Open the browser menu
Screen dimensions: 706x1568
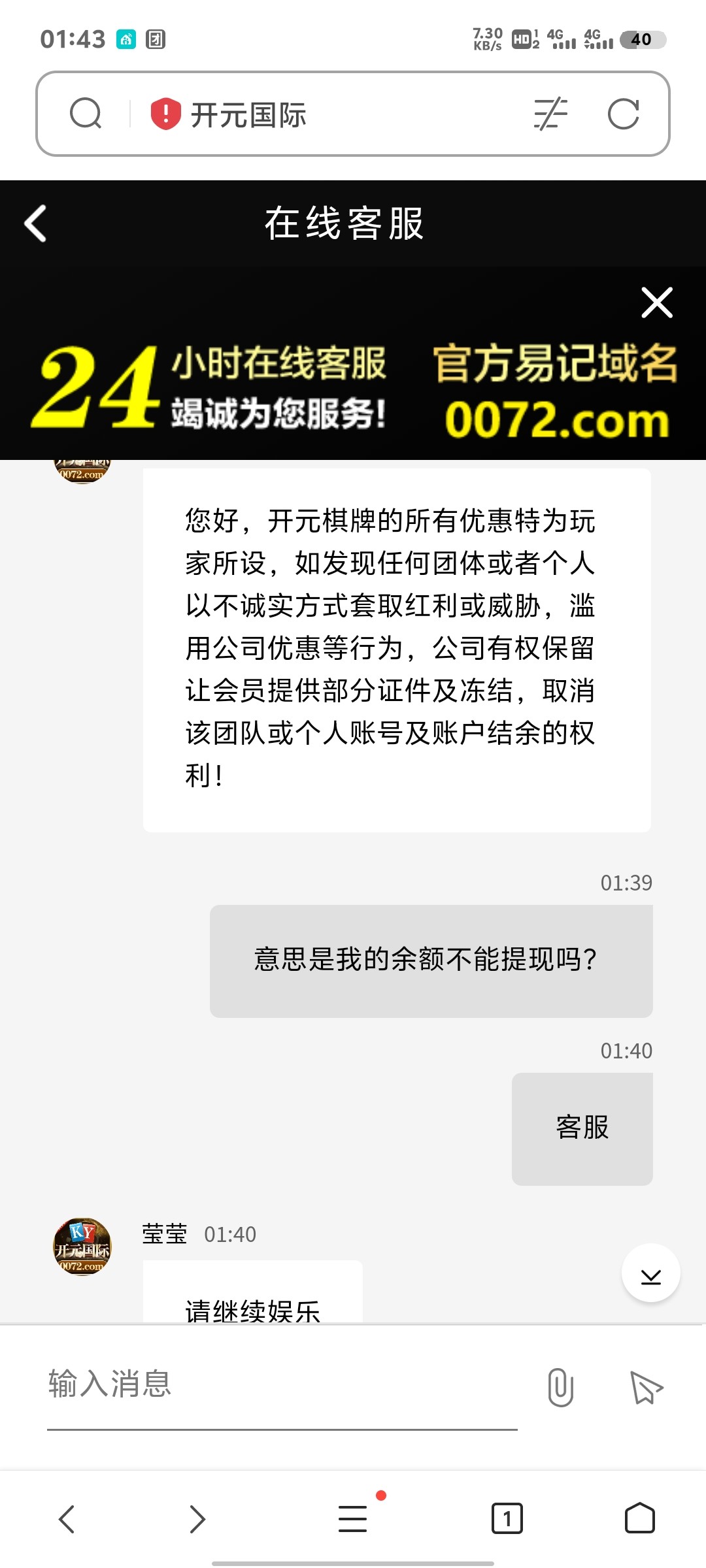coord(353,1518)
